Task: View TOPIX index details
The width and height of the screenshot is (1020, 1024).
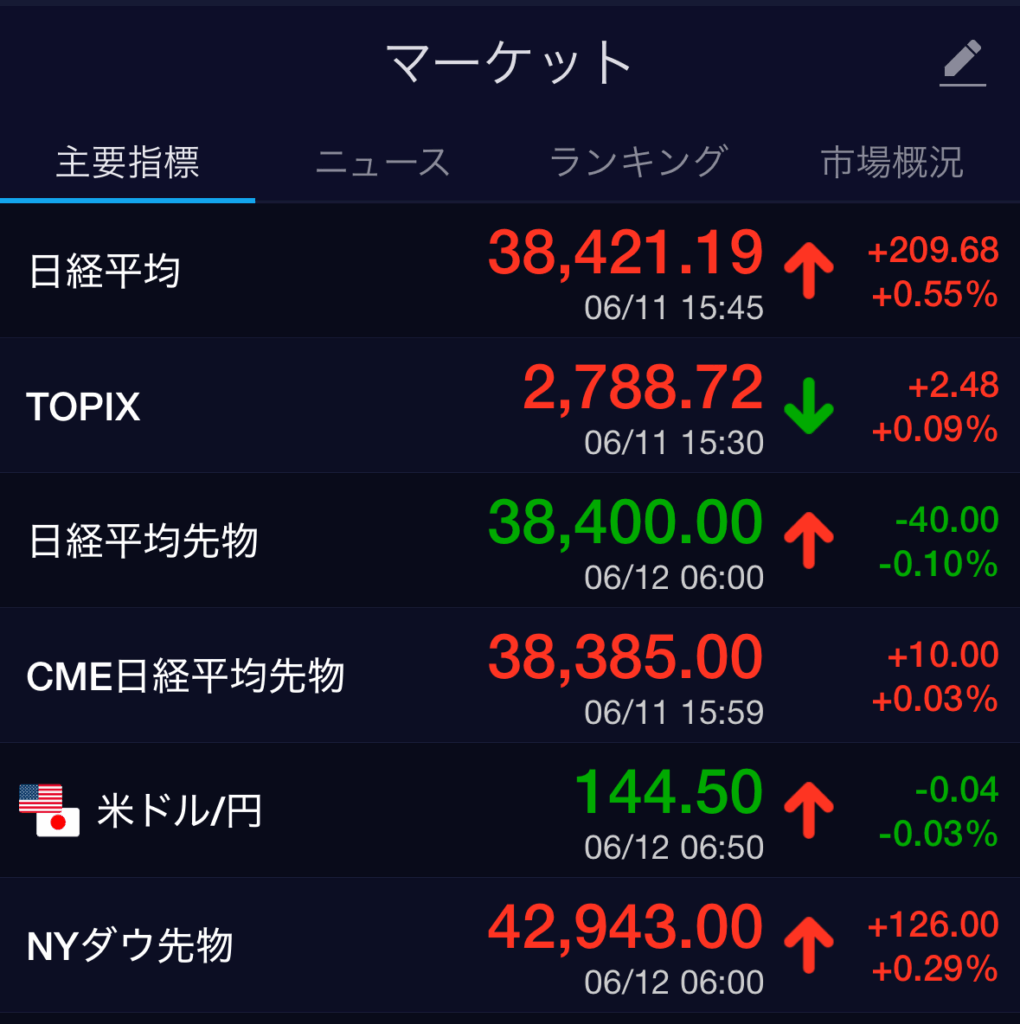Action: coord(510,406)
